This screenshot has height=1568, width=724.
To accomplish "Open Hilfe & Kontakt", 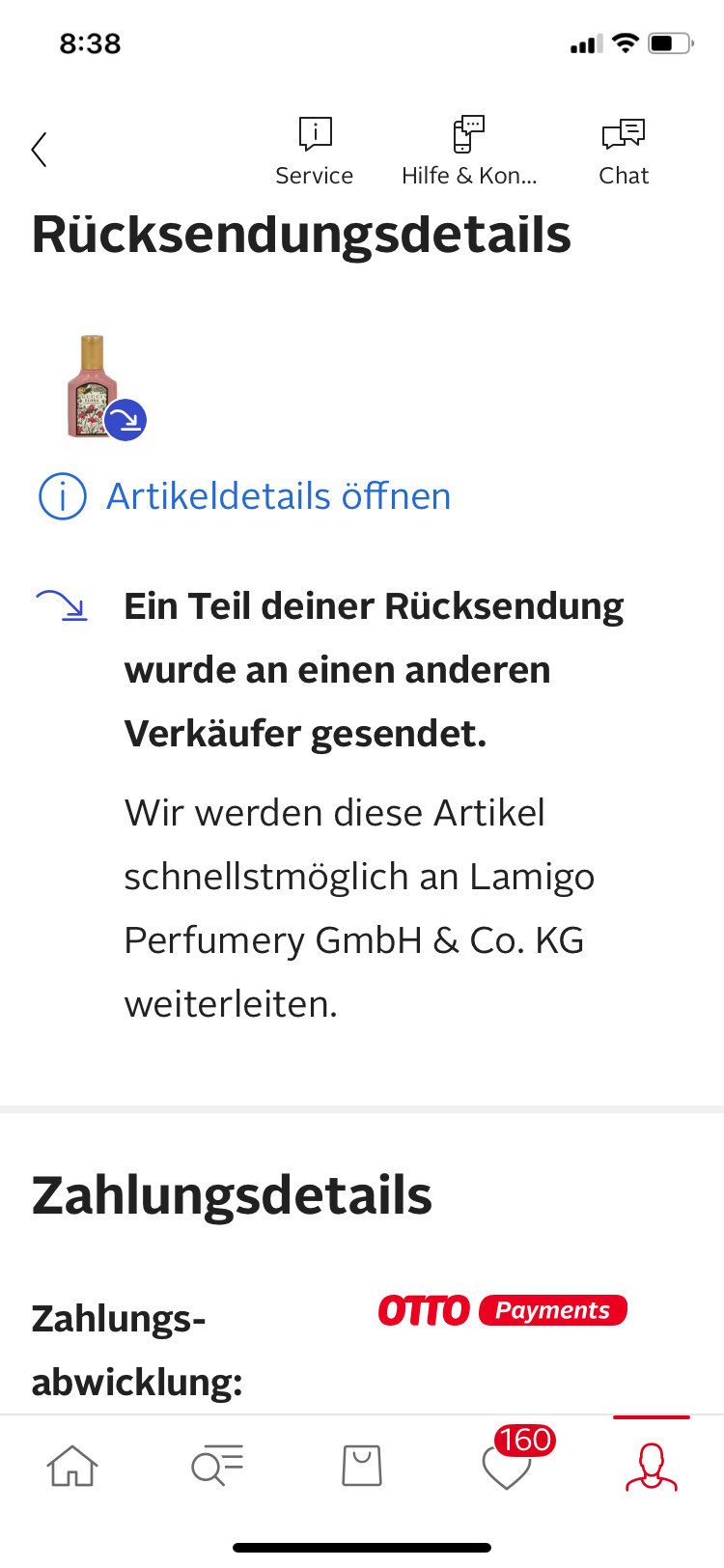I will (469, 151).
